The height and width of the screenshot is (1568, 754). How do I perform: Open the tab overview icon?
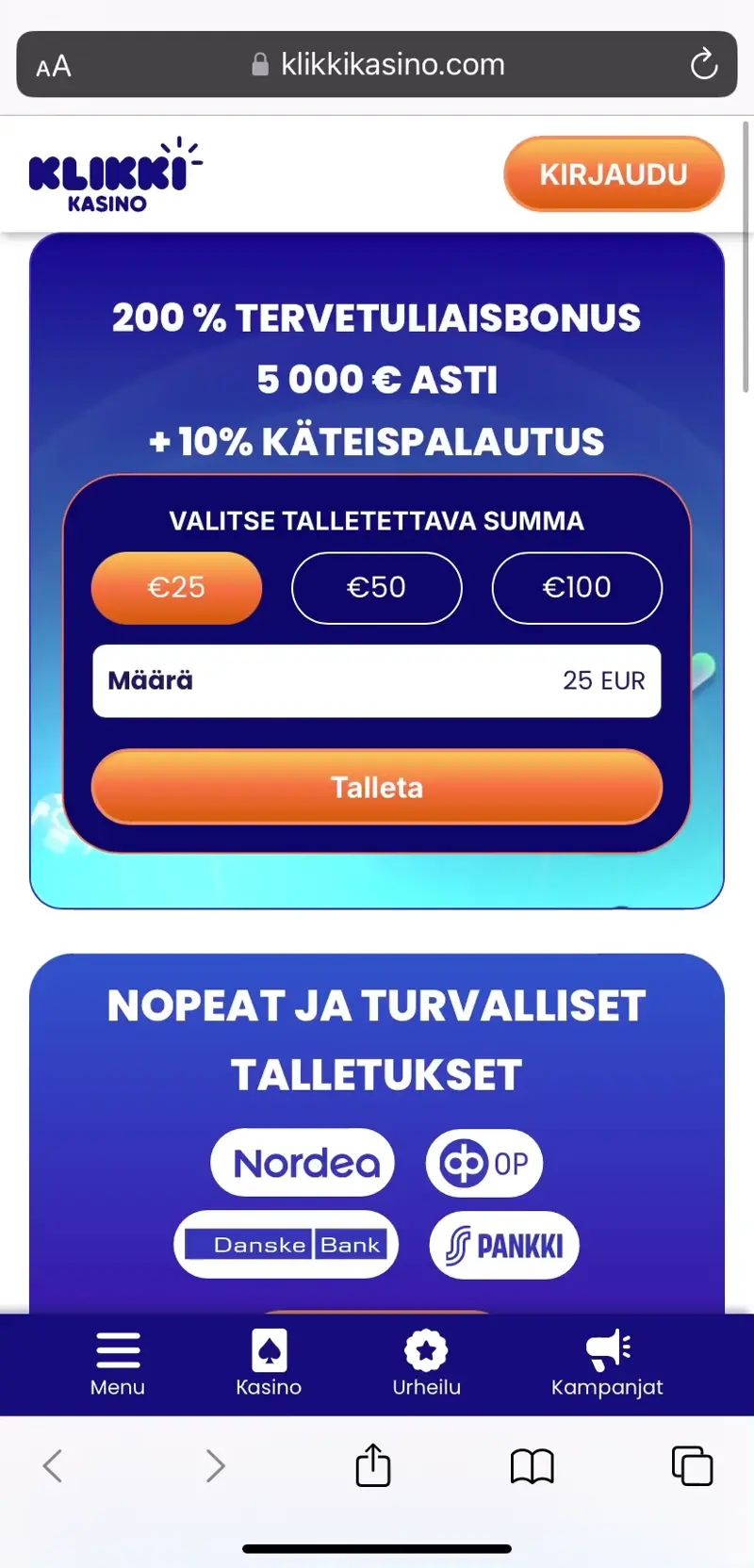691,1466
